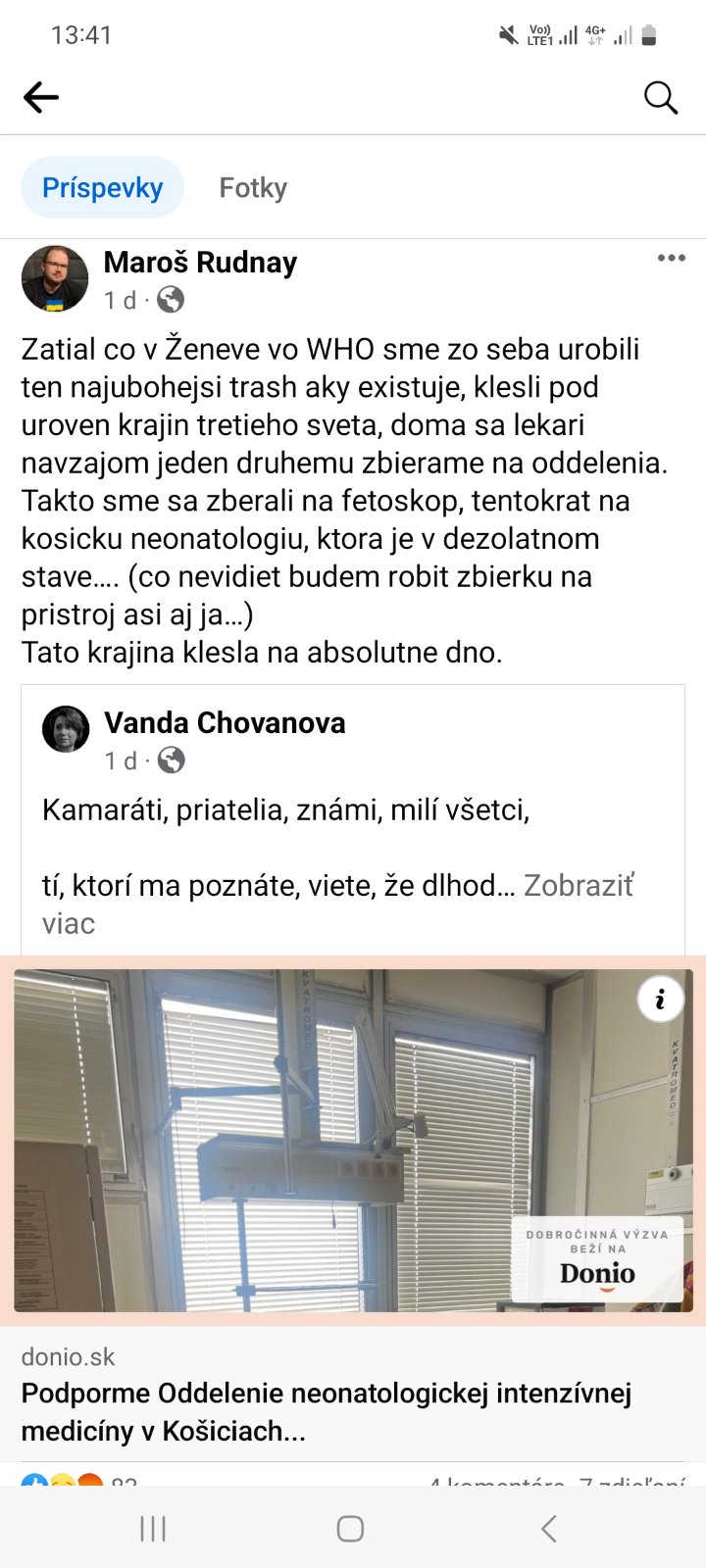The image size is (706, 1568).
Task: Expand shared post with Zobraziť viac
Action: click(578, 886)
